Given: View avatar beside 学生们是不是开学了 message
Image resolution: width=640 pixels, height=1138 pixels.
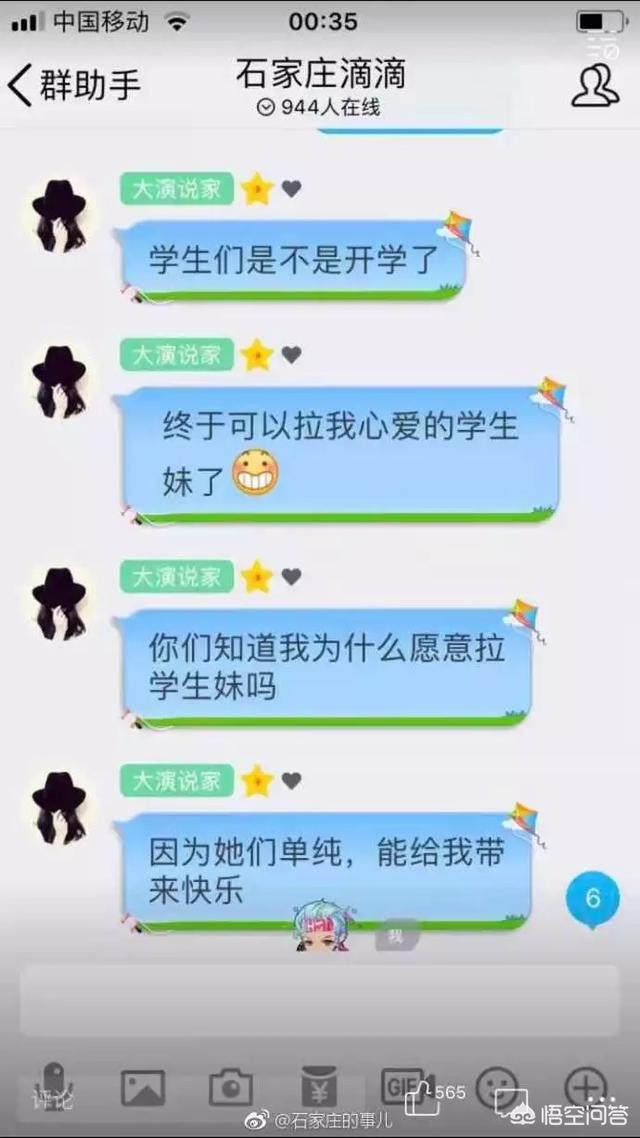Looking at the screenshot, I should pos(60,214).
